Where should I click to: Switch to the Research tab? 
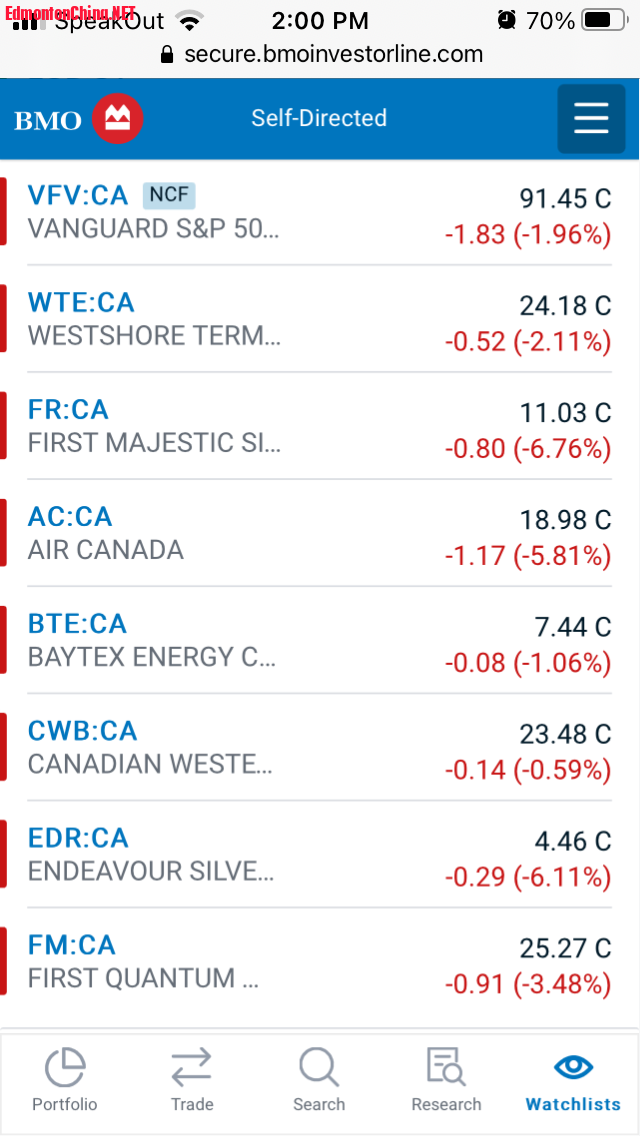(x=446, y=1080)
